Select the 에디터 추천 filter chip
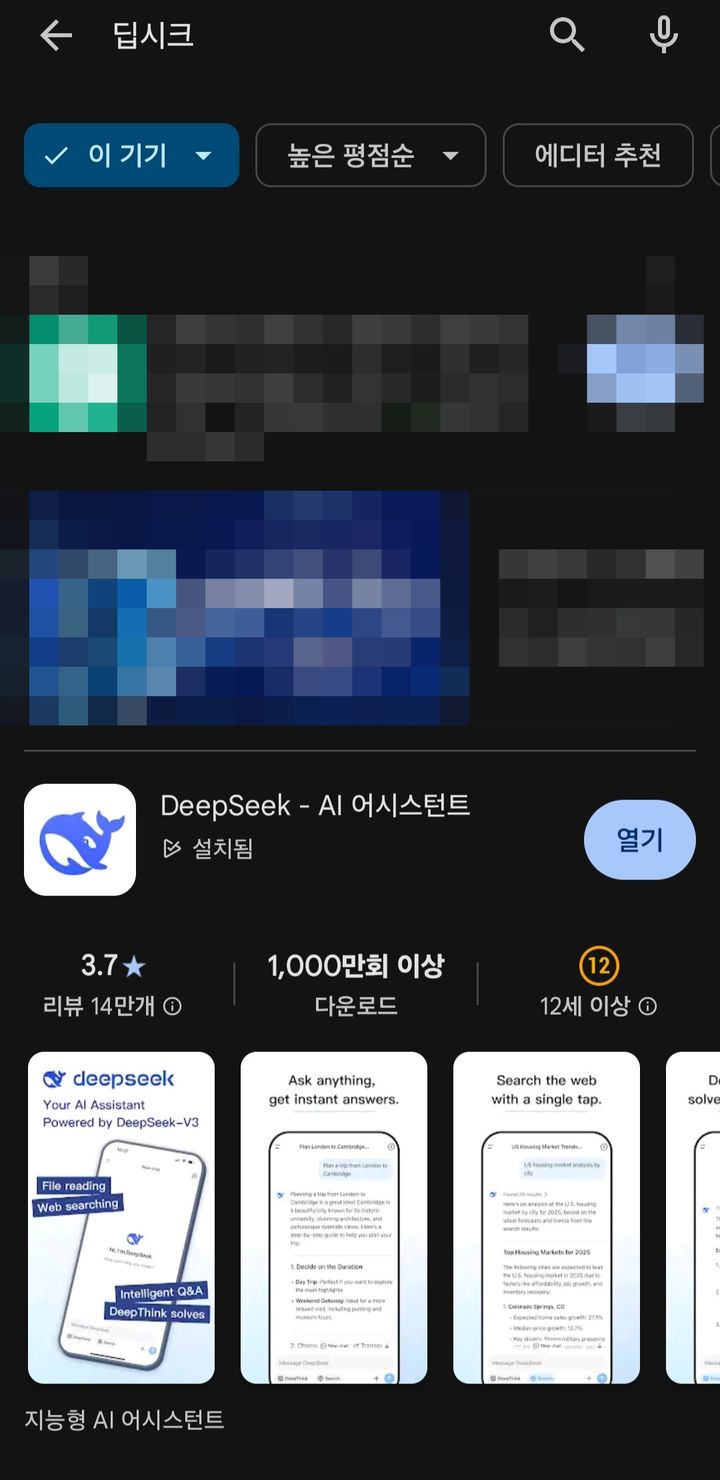Image resolution: width=720 pixels, height=1480 pixels. [x=597, y=155]
